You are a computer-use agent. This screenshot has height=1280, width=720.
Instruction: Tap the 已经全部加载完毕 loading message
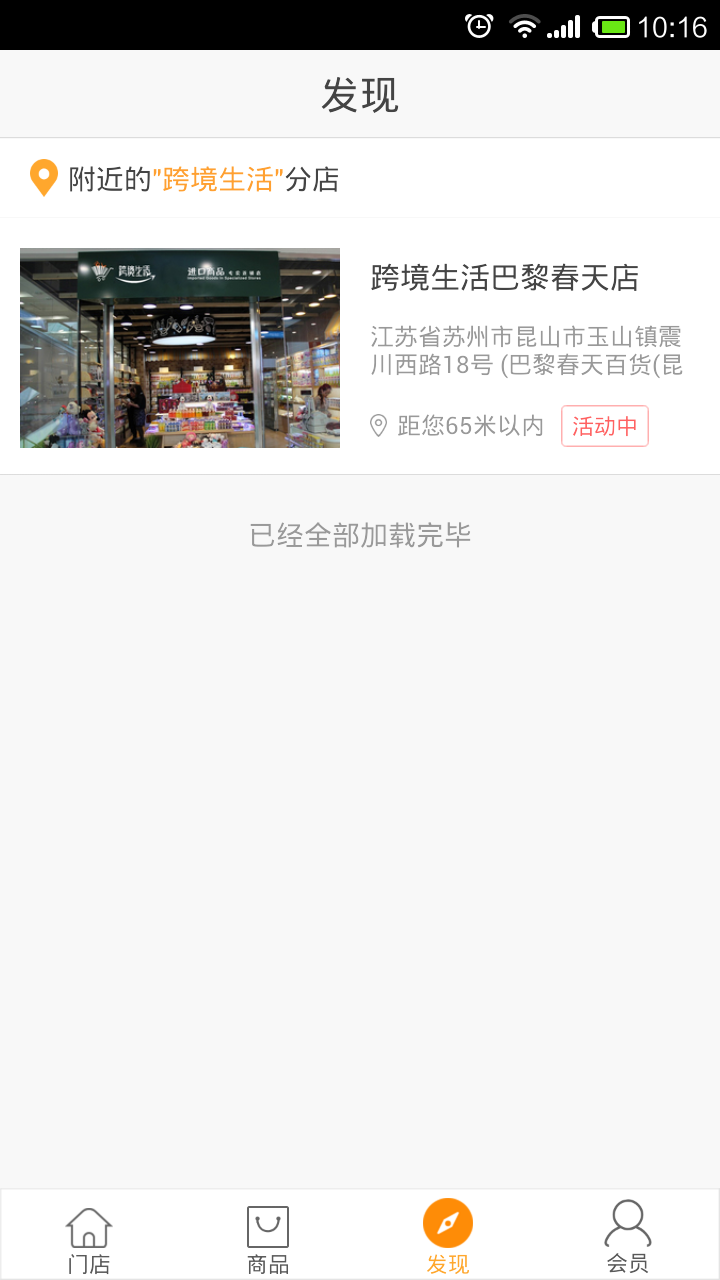[360, 536]
